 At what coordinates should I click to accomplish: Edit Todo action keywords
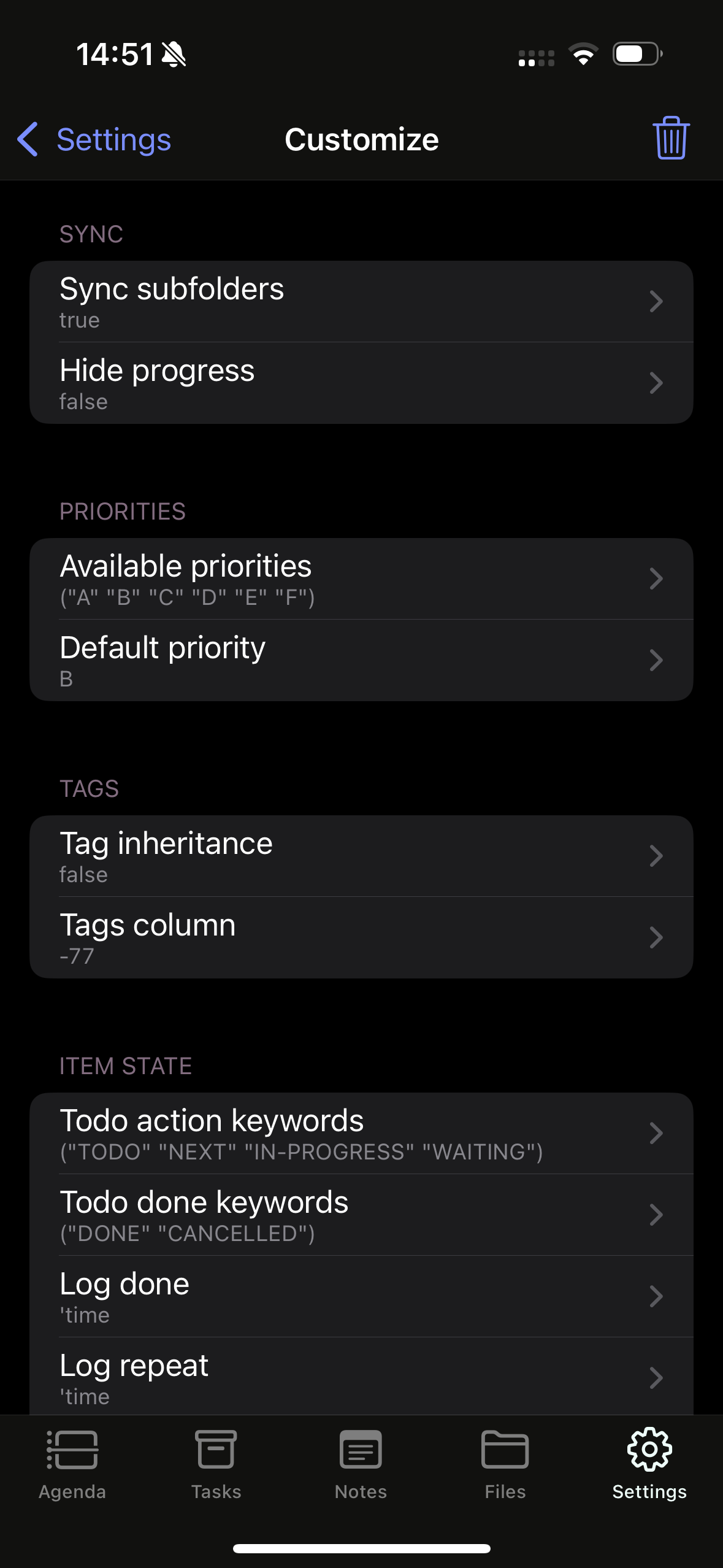361,1134
